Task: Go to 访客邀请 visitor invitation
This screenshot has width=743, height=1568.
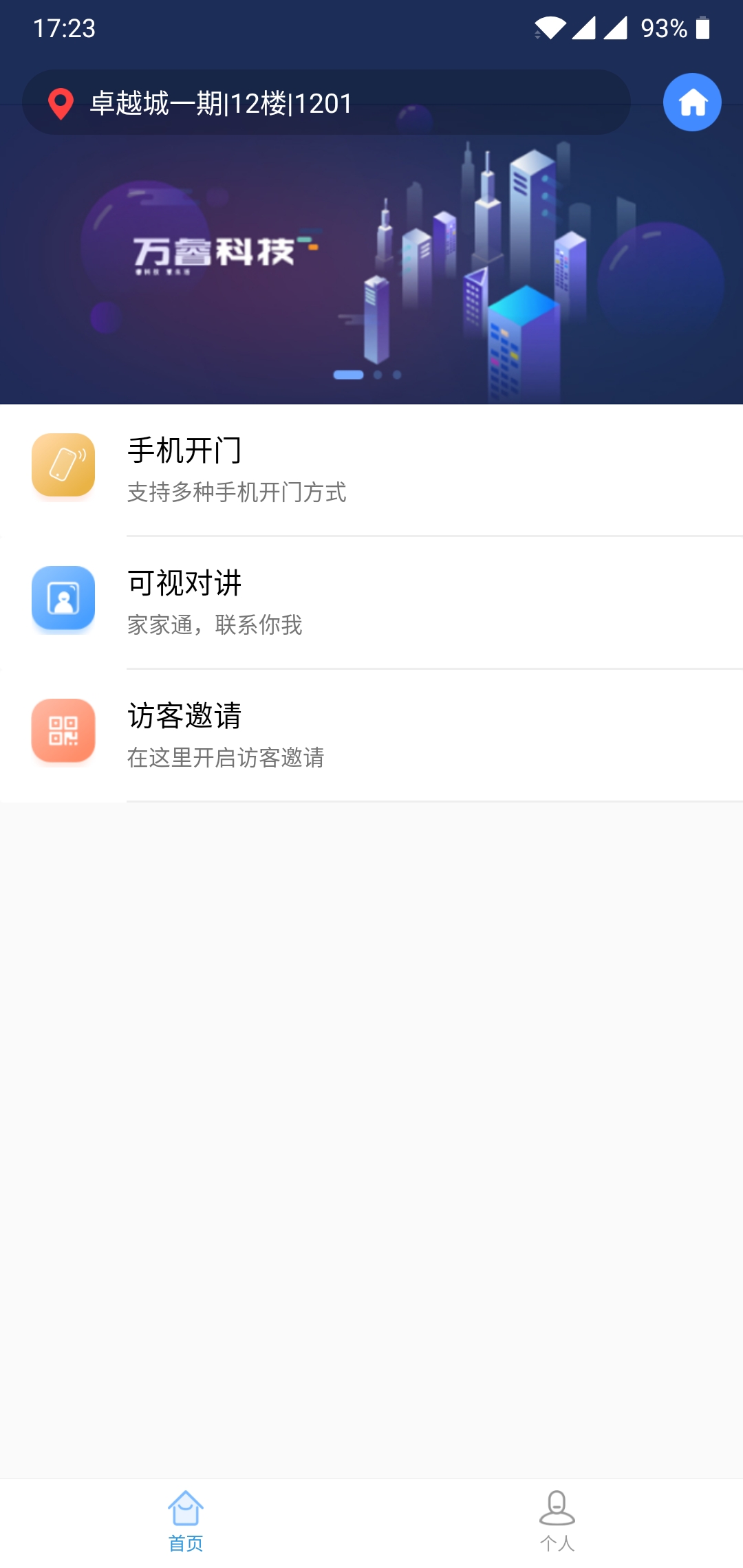Action: [371, 735]
